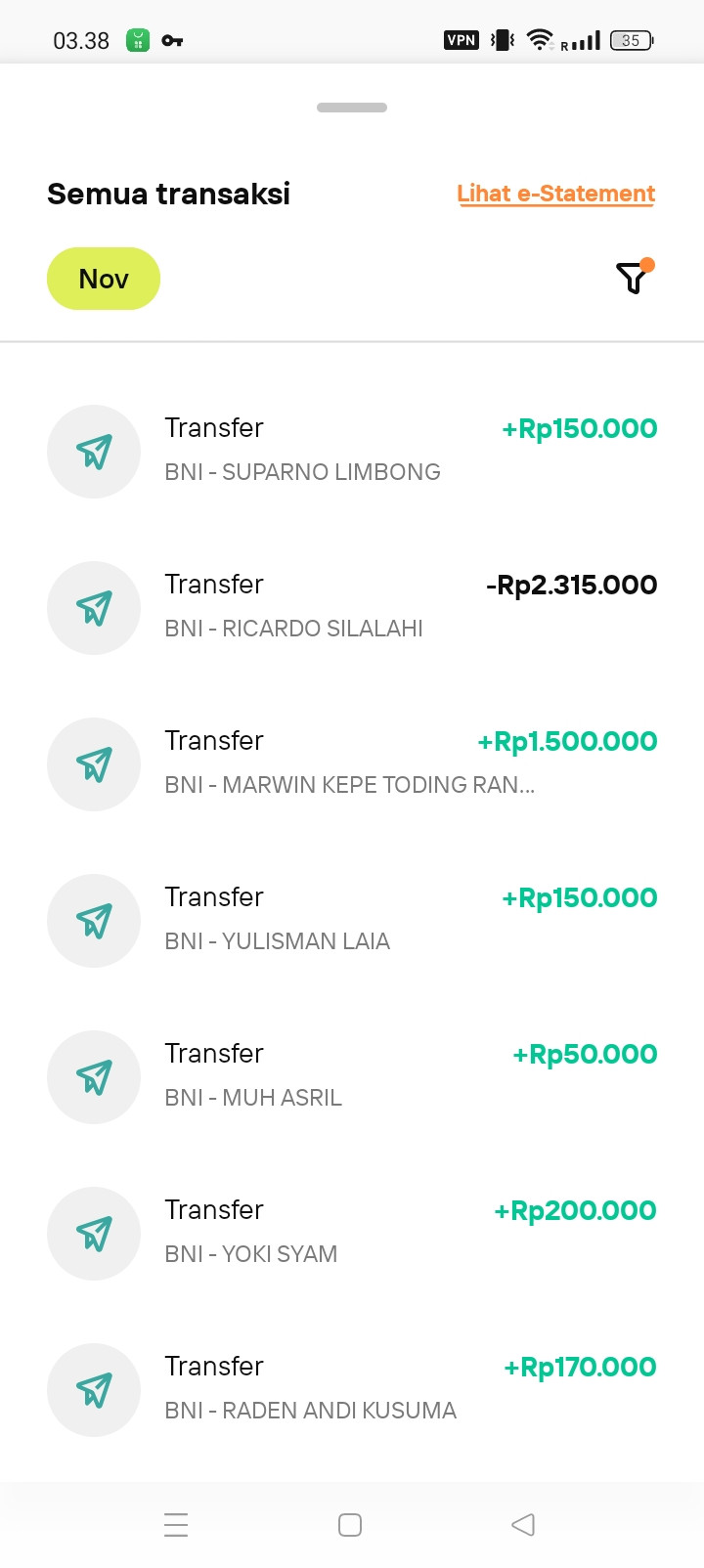Go back with the system back button

coord(523,1524)
